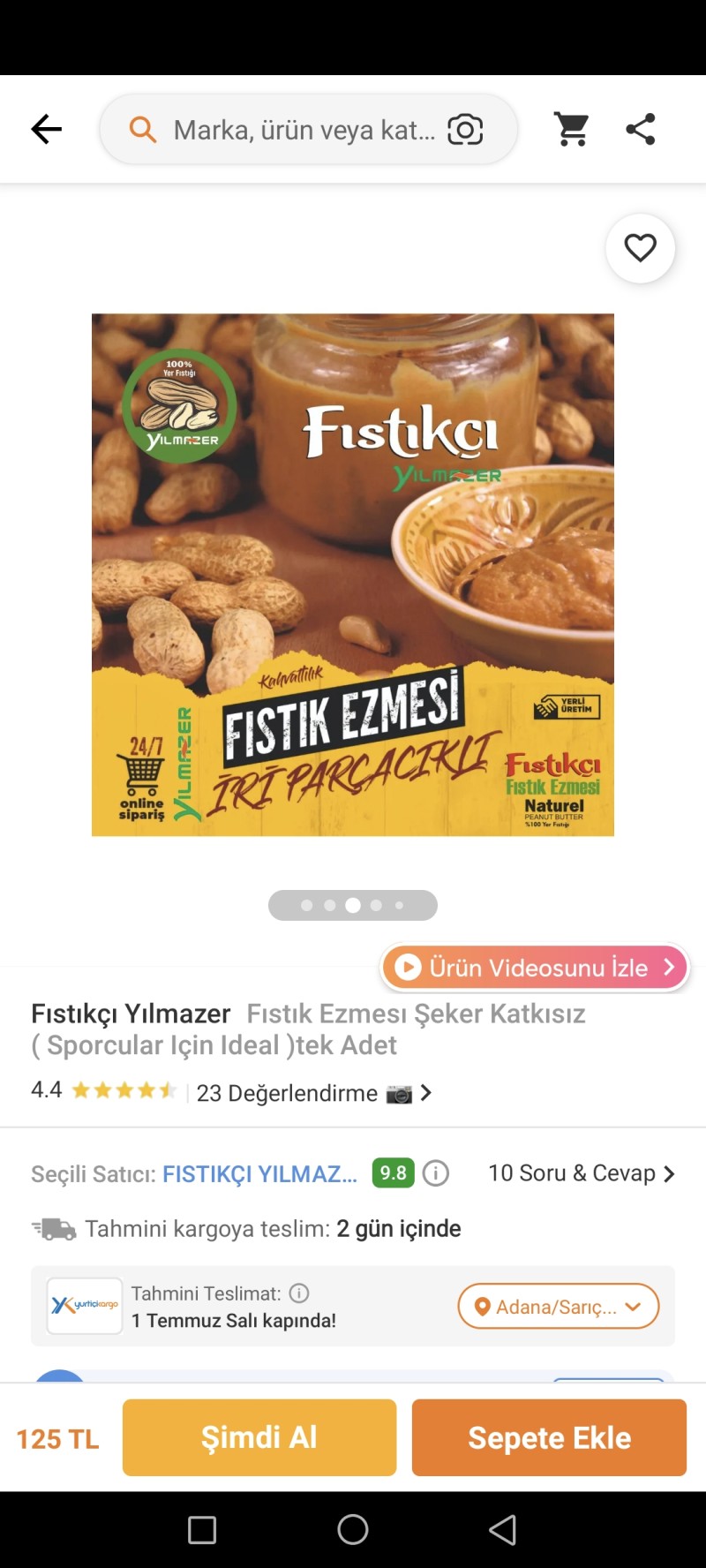Add product to favorites with heart
The width and height of the screenshot is (706, 1568).
pyautogui.click(x=641, y=248)
